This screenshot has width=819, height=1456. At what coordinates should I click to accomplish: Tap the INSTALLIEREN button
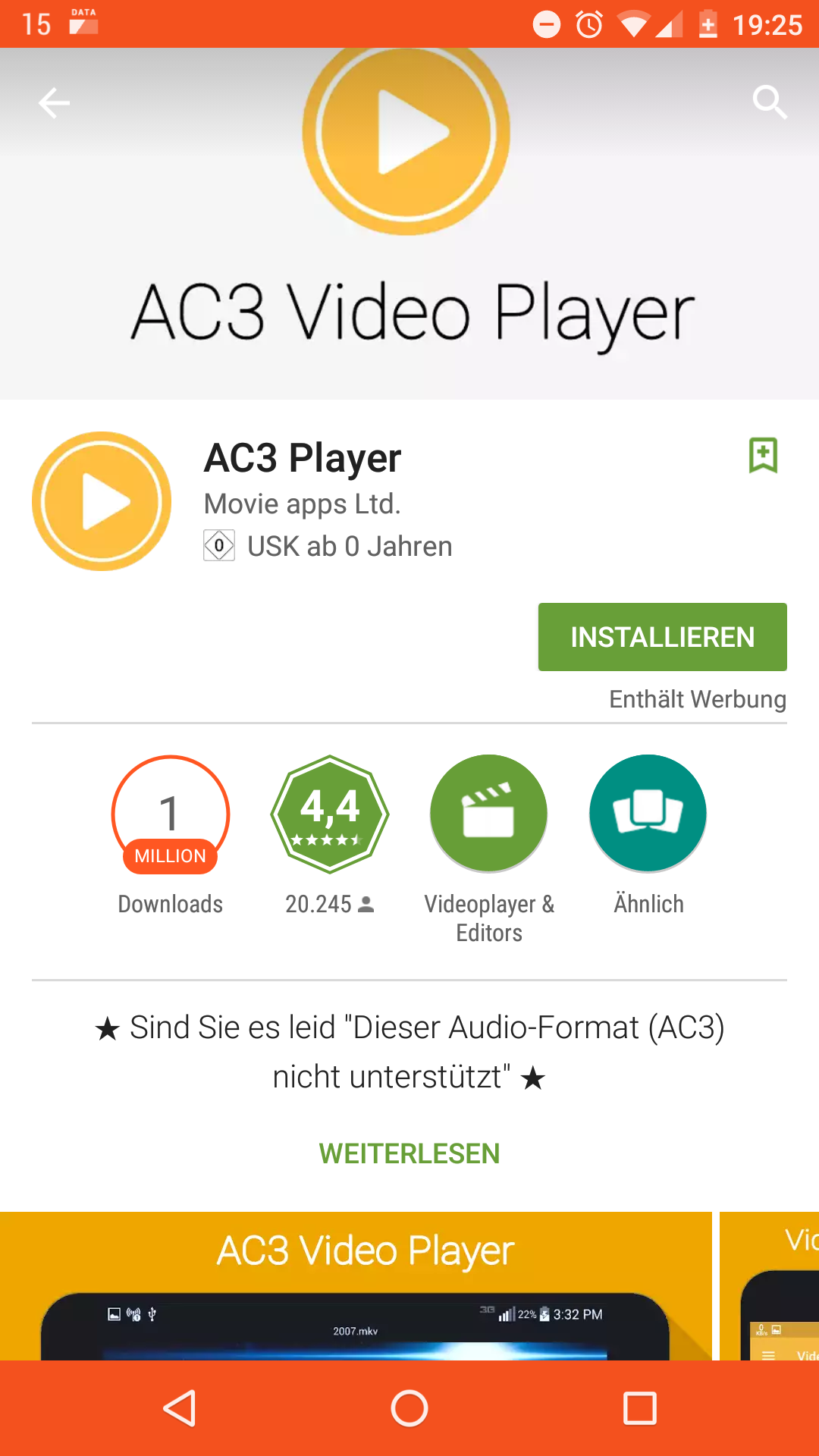[x=662, y=637]
